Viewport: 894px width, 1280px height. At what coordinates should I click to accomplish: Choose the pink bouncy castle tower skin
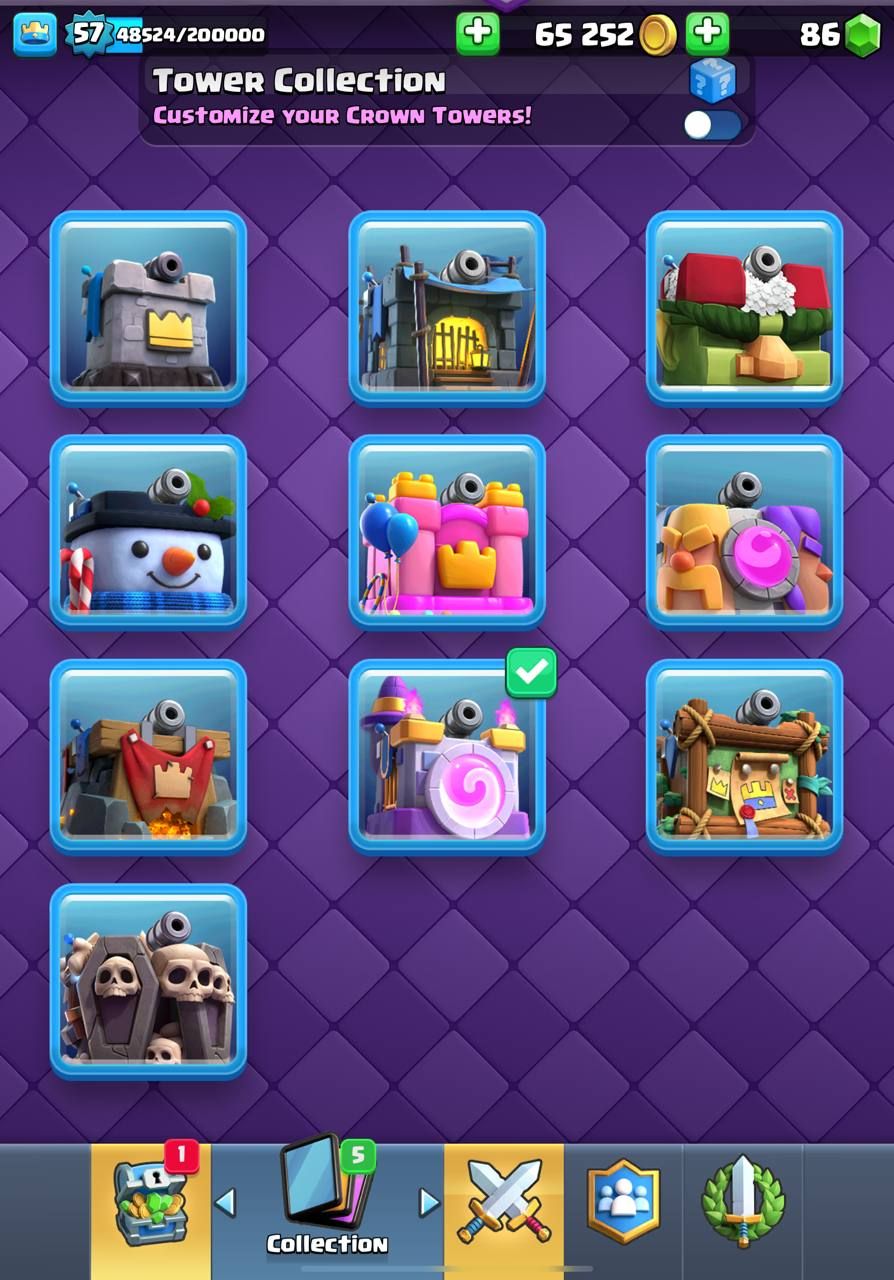point(446,531)
